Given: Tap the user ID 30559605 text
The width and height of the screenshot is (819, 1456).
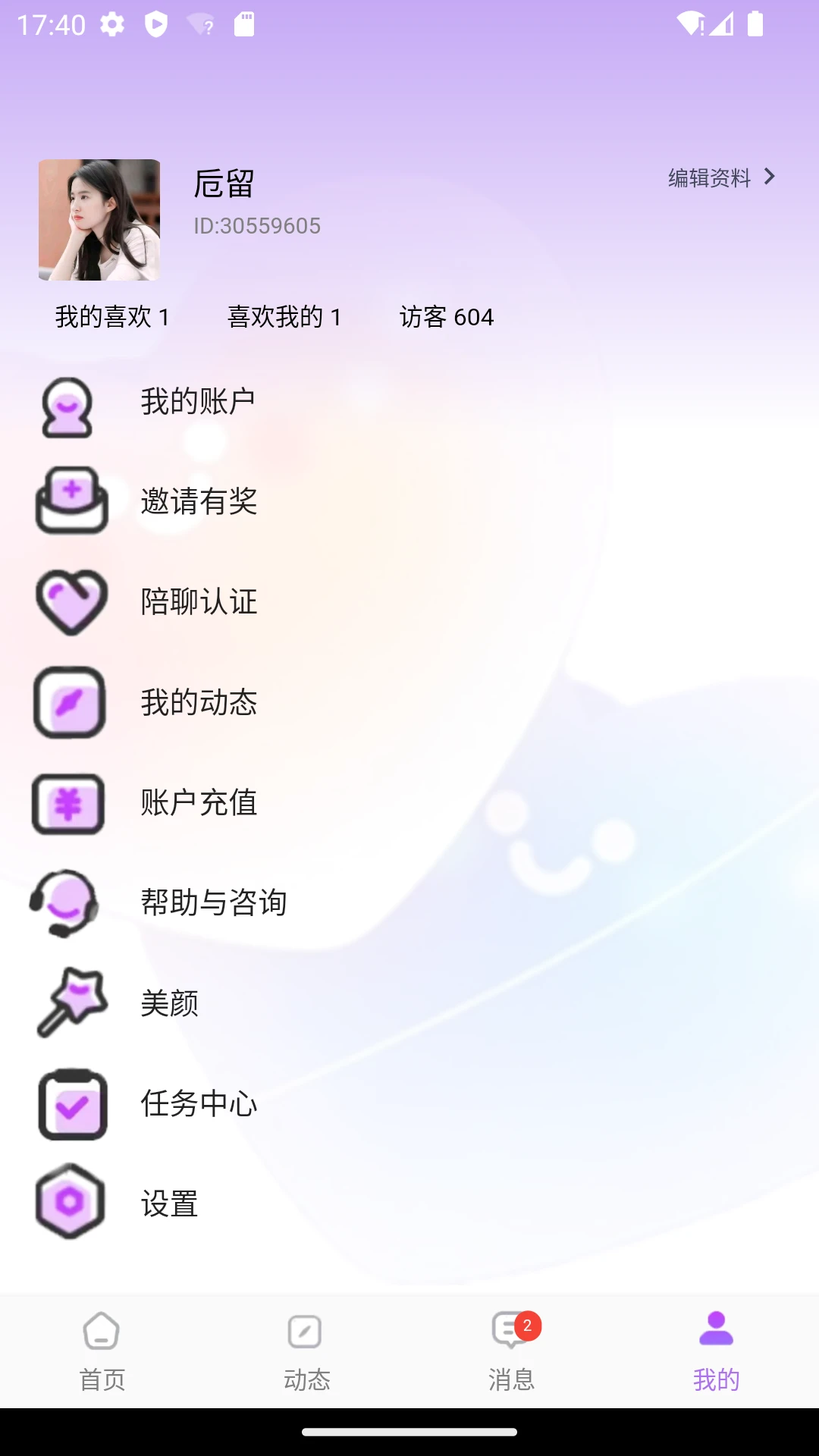Looking at the screenshot, I should [257, 226].
